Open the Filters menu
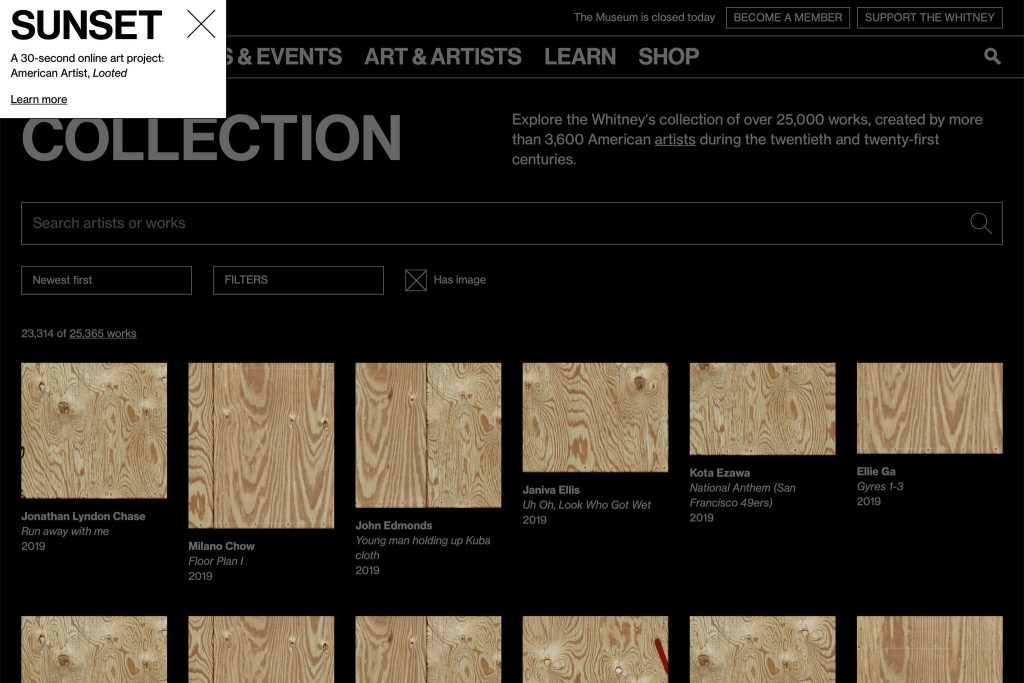This screenshot has height=683, width=1024. click(298, 280)
